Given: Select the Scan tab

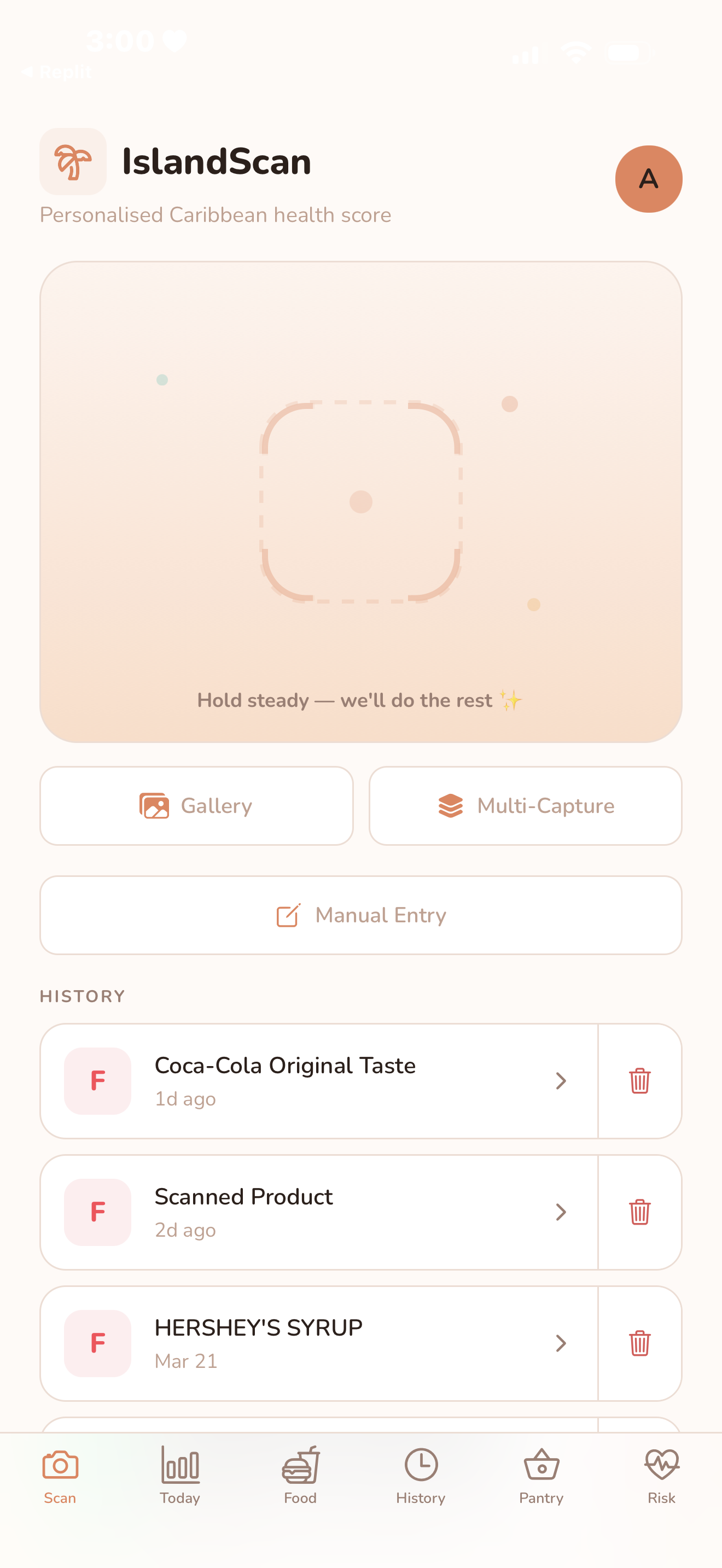Looking at the screenshot, I should coord(60,1476).
